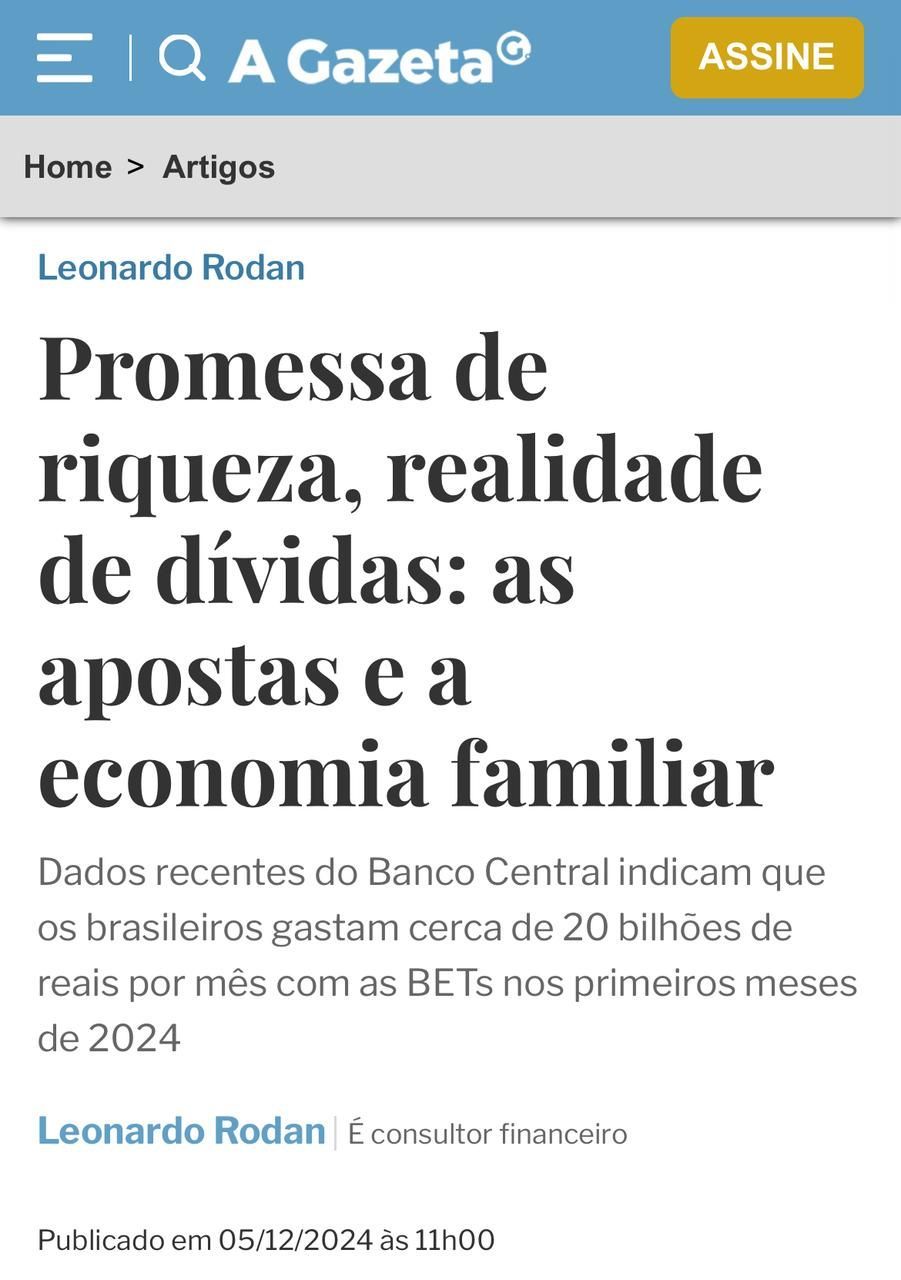Viewport: 901px width, 1280px height.
Task: Go to the A Gazeta homepage logo
Action: tap(378, 58)
